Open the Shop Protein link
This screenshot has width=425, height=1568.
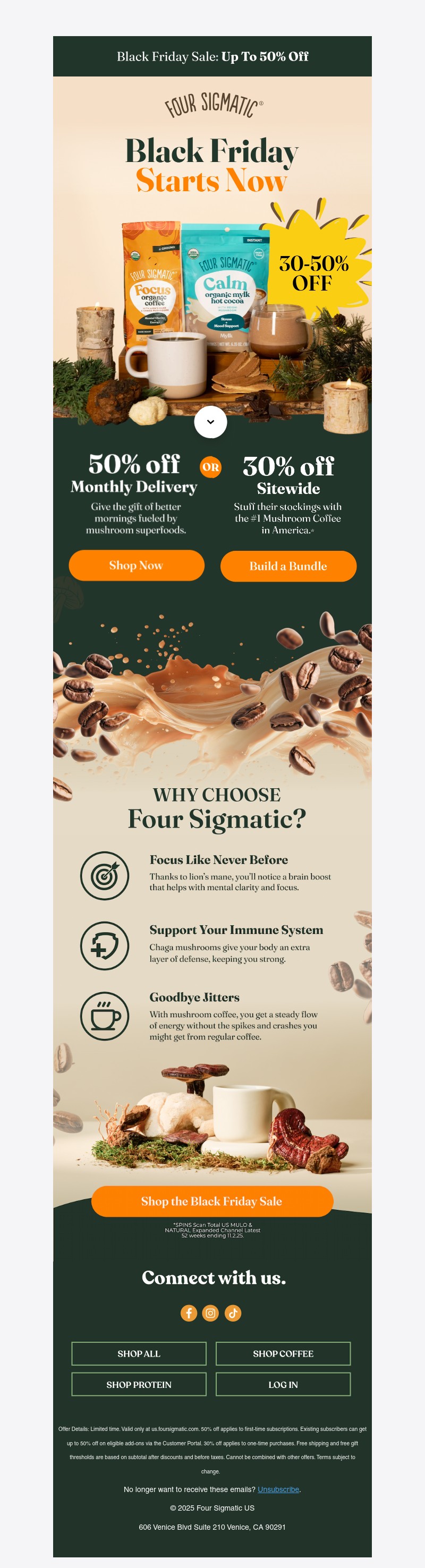pyautogui.click(x=139, y=1384)
